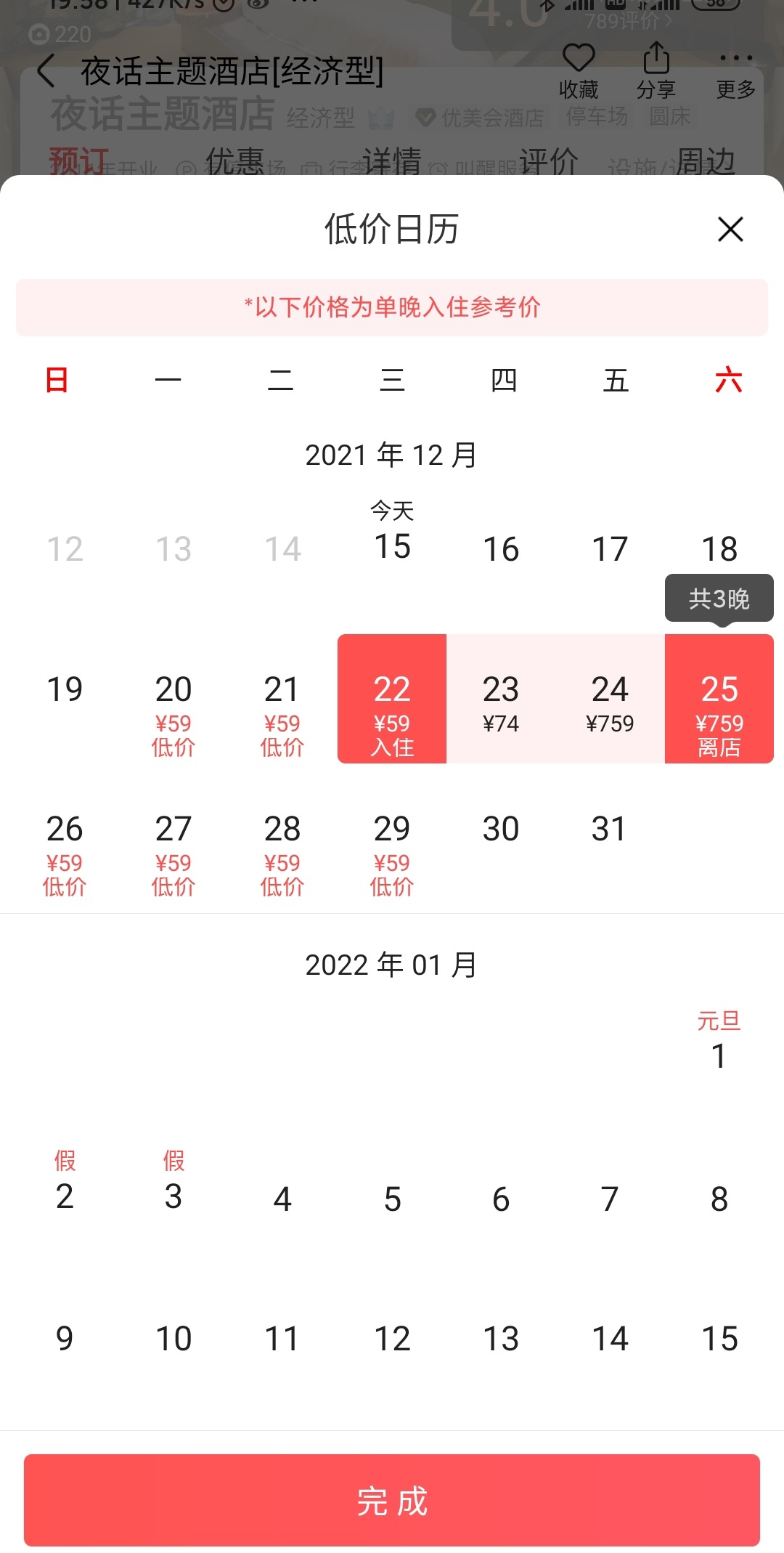This screenshot has width=784, height=1553.
Task: Tap December 24 priced ¥759
Action: (610, 699)
